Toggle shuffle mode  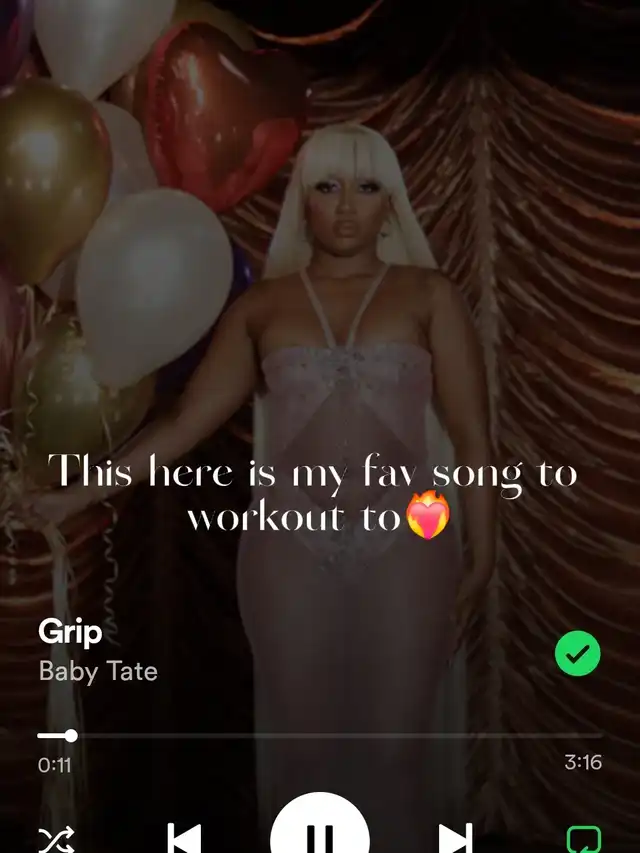[x=56, y=840]
